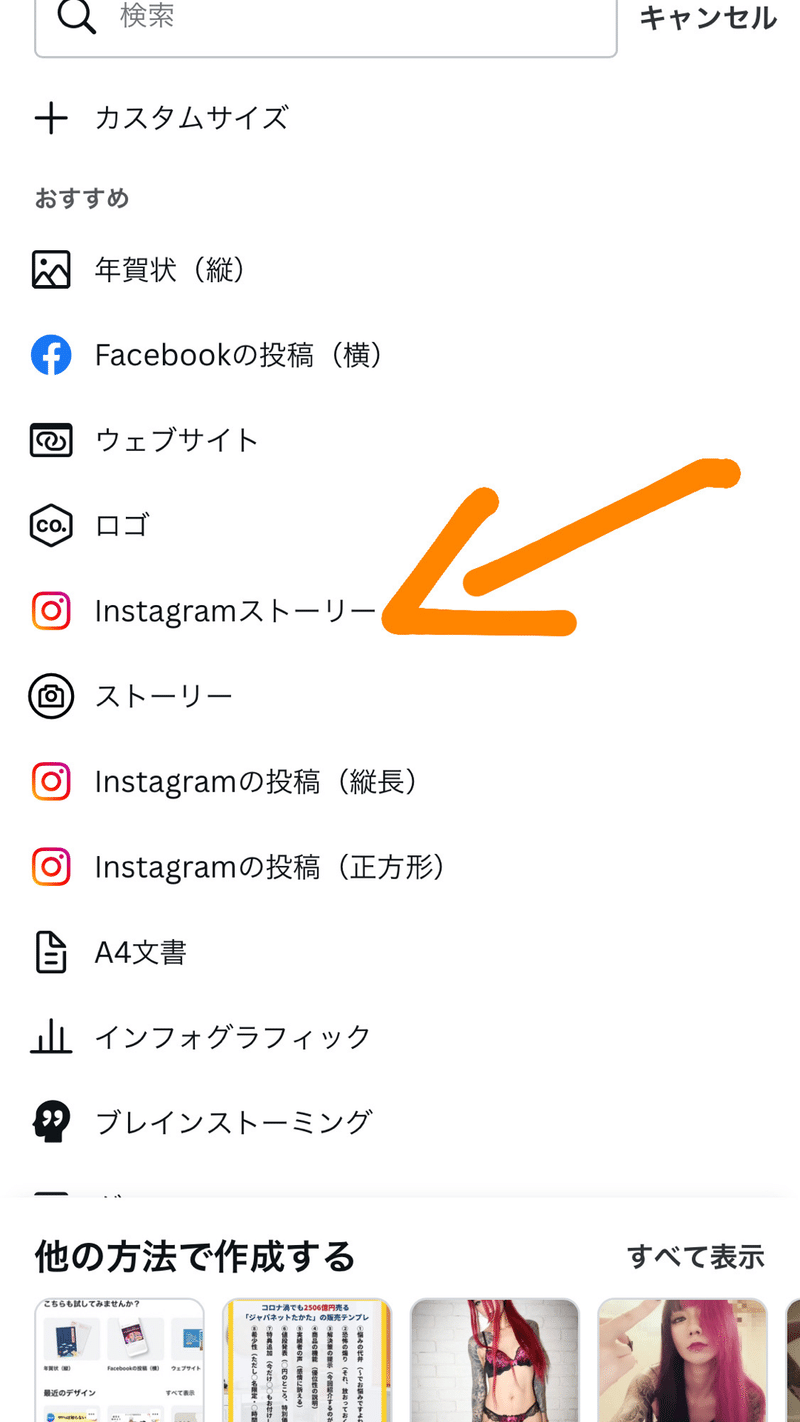Click すべて表示 next to 他の方法で作成する
Screen dimensions: 800x1422
click(x=693, y=1256)
